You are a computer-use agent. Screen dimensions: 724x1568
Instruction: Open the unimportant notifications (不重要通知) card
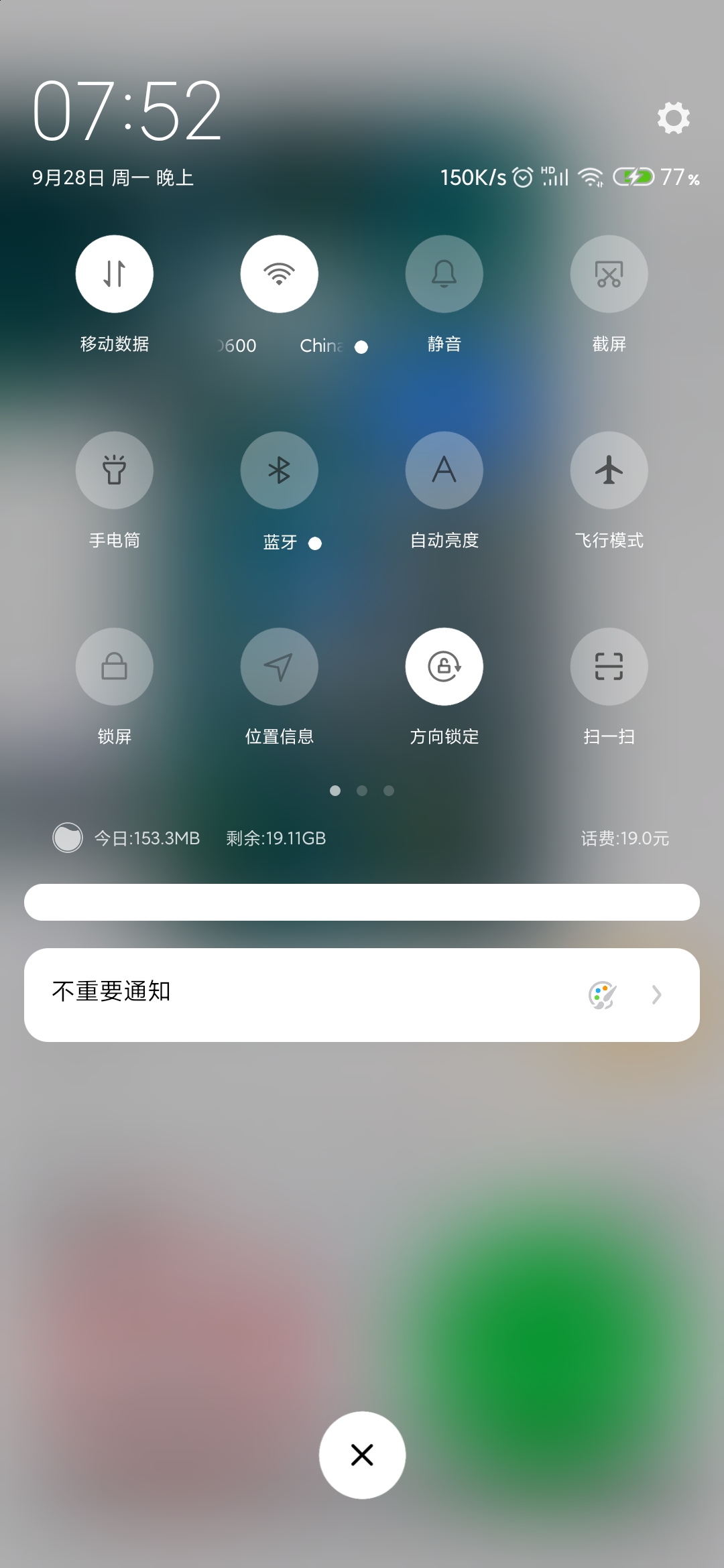[362, 994]
